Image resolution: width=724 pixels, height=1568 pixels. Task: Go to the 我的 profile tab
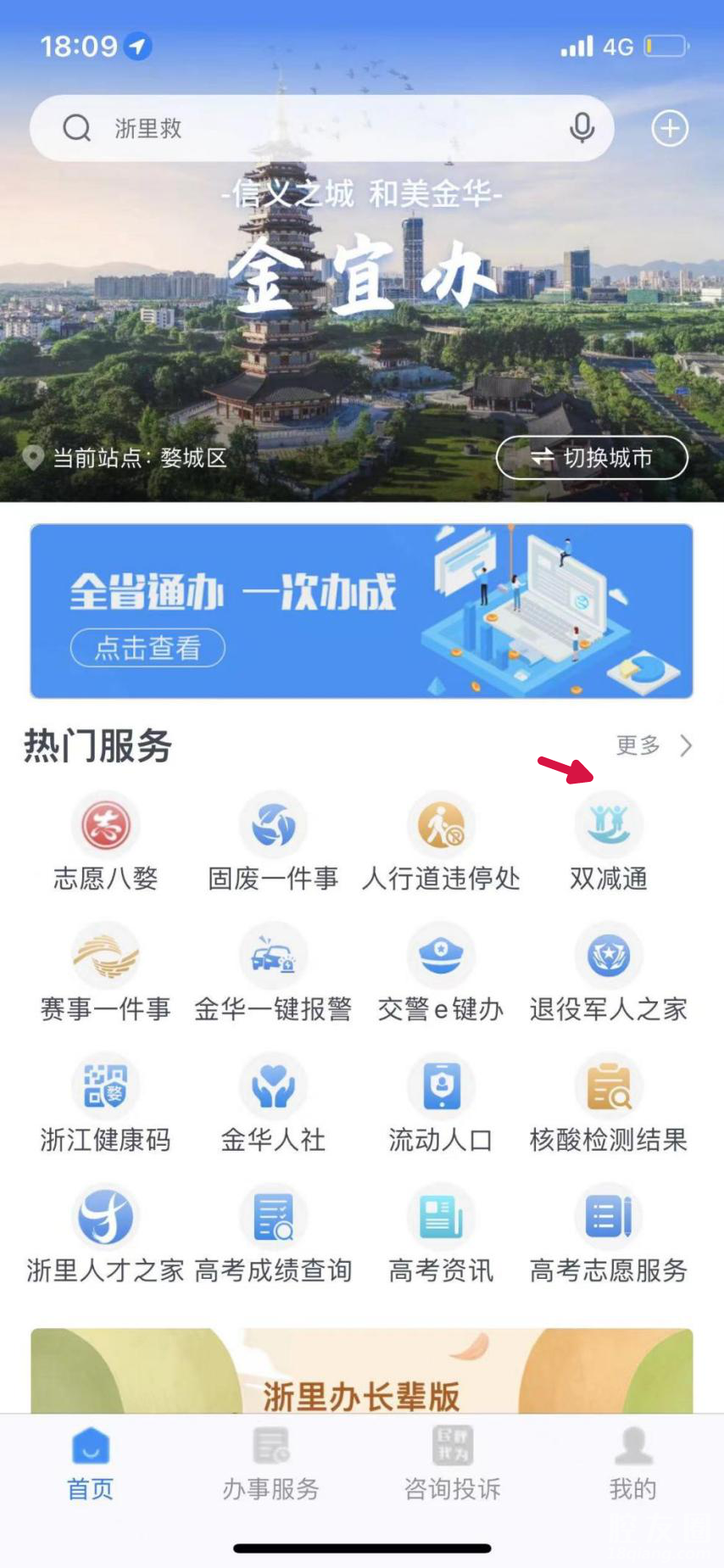click(x=632, y=1463)
